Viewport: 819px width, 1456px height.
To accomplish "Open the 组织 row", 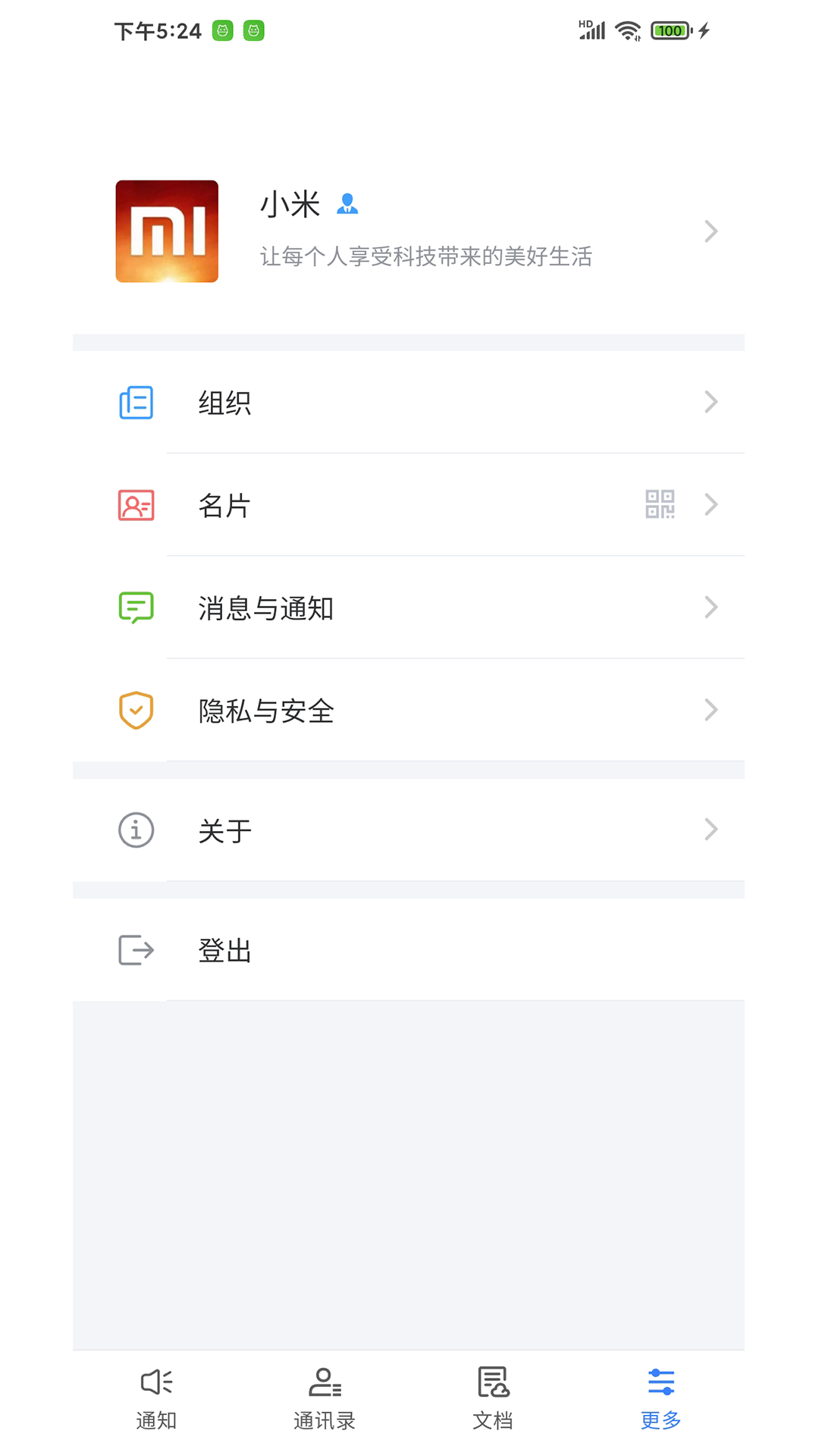I will [x=409, y=403].
